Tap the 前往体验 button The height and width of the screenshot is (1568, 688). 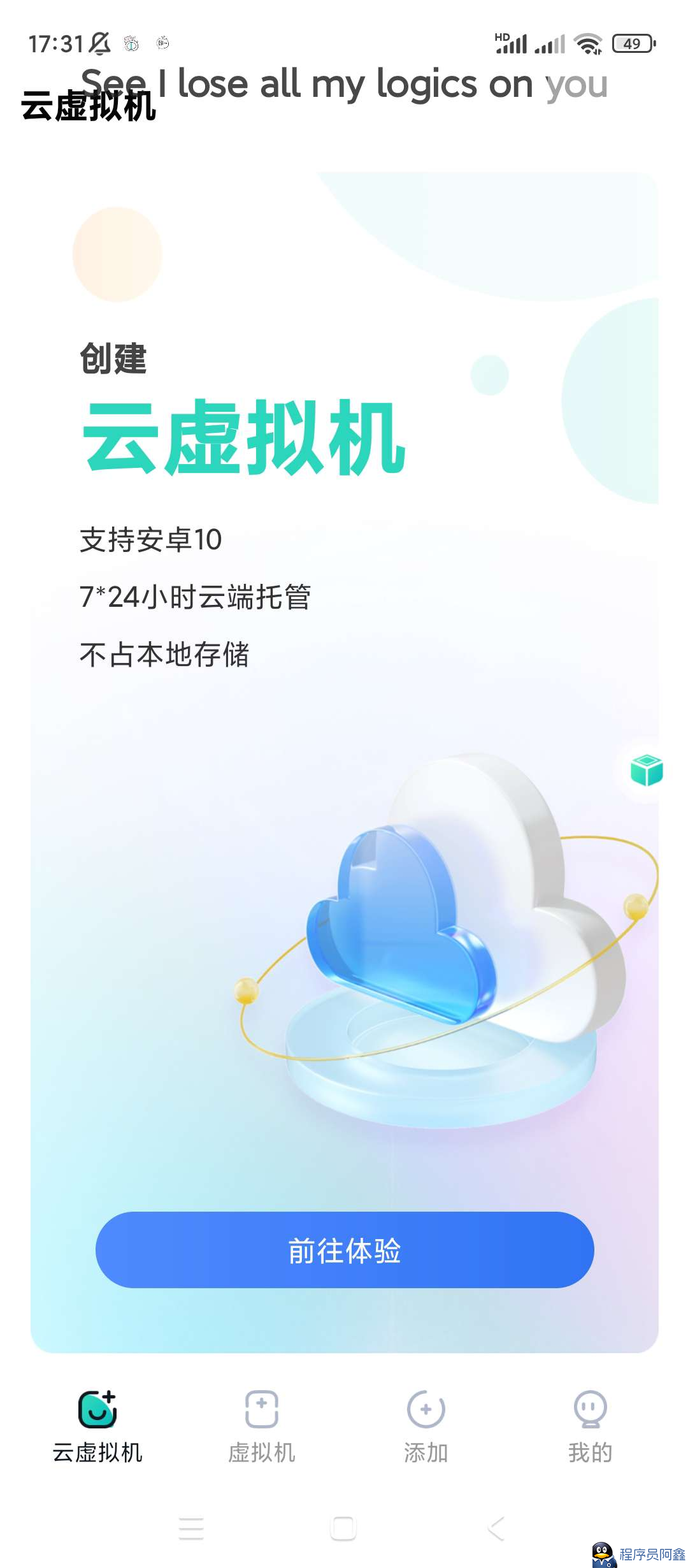pos(345,1250)
